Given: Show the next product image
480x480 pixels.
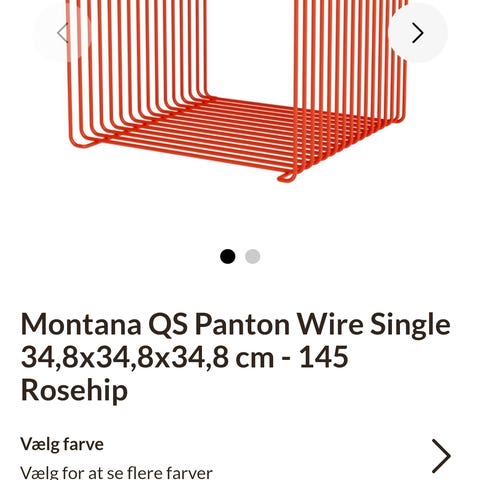Looking at the screenshot, I should point(418,33).
